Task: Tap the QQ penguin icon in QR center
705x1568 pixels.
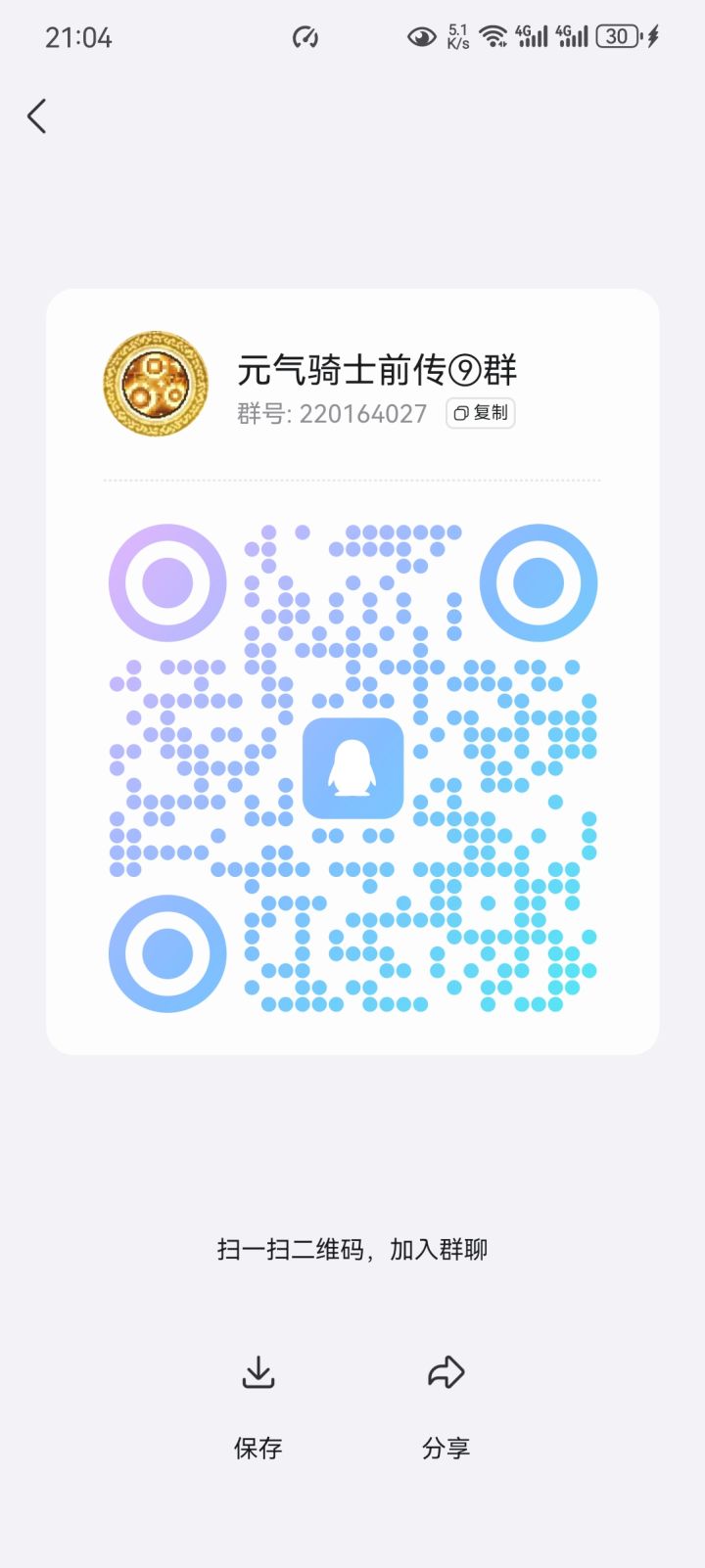Action: pyautogui.click(x=352, y=768)
